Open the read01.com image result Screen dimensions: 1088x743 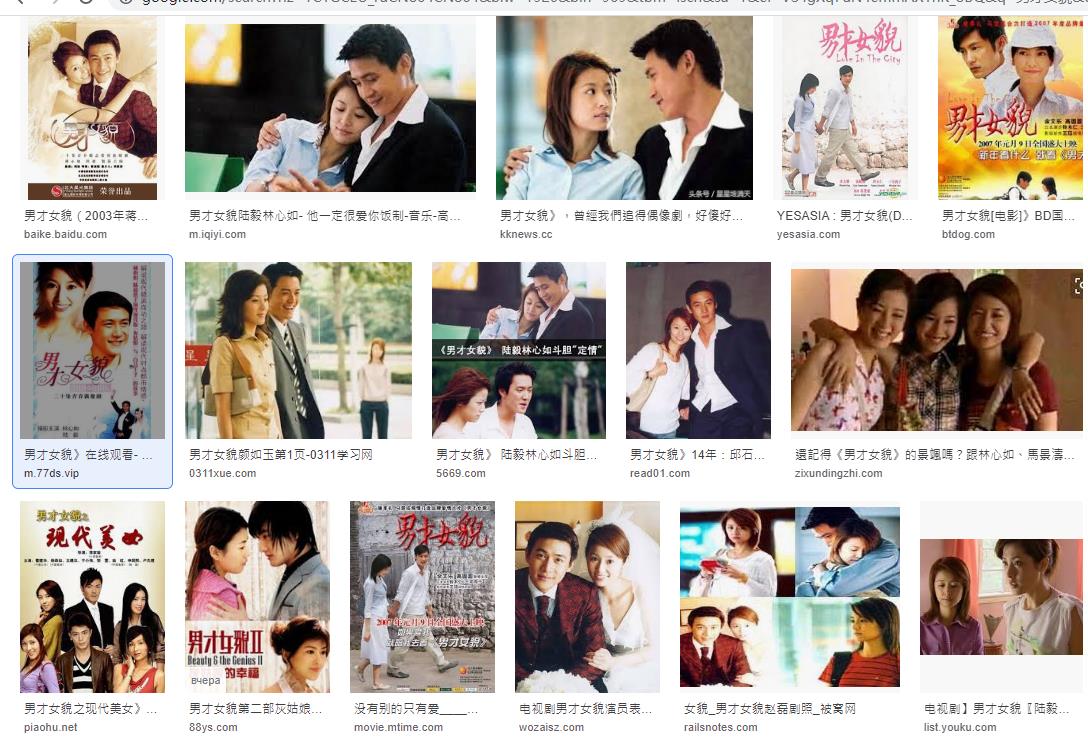click(x=698, y=350)
